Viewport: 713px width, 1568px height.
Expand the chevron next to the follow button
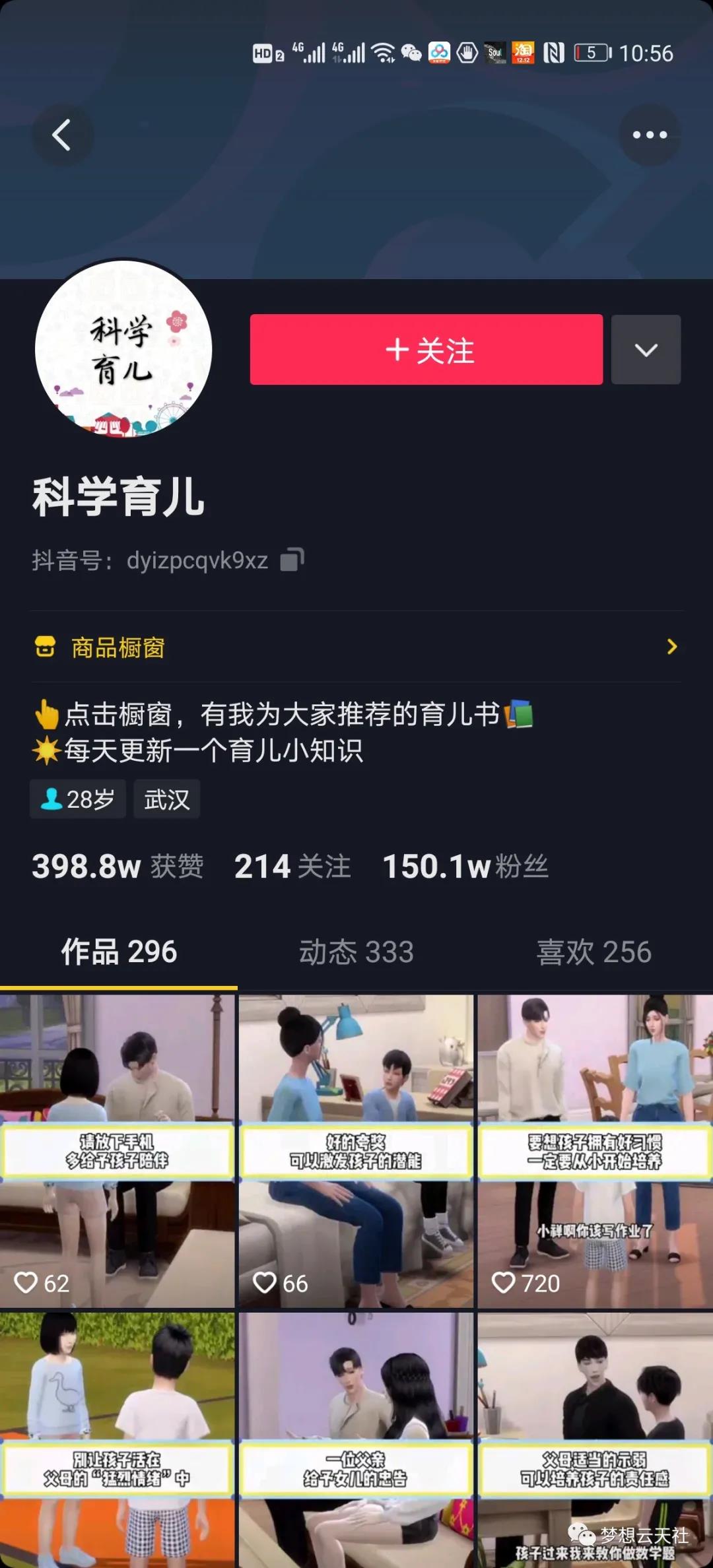point(646,350)
